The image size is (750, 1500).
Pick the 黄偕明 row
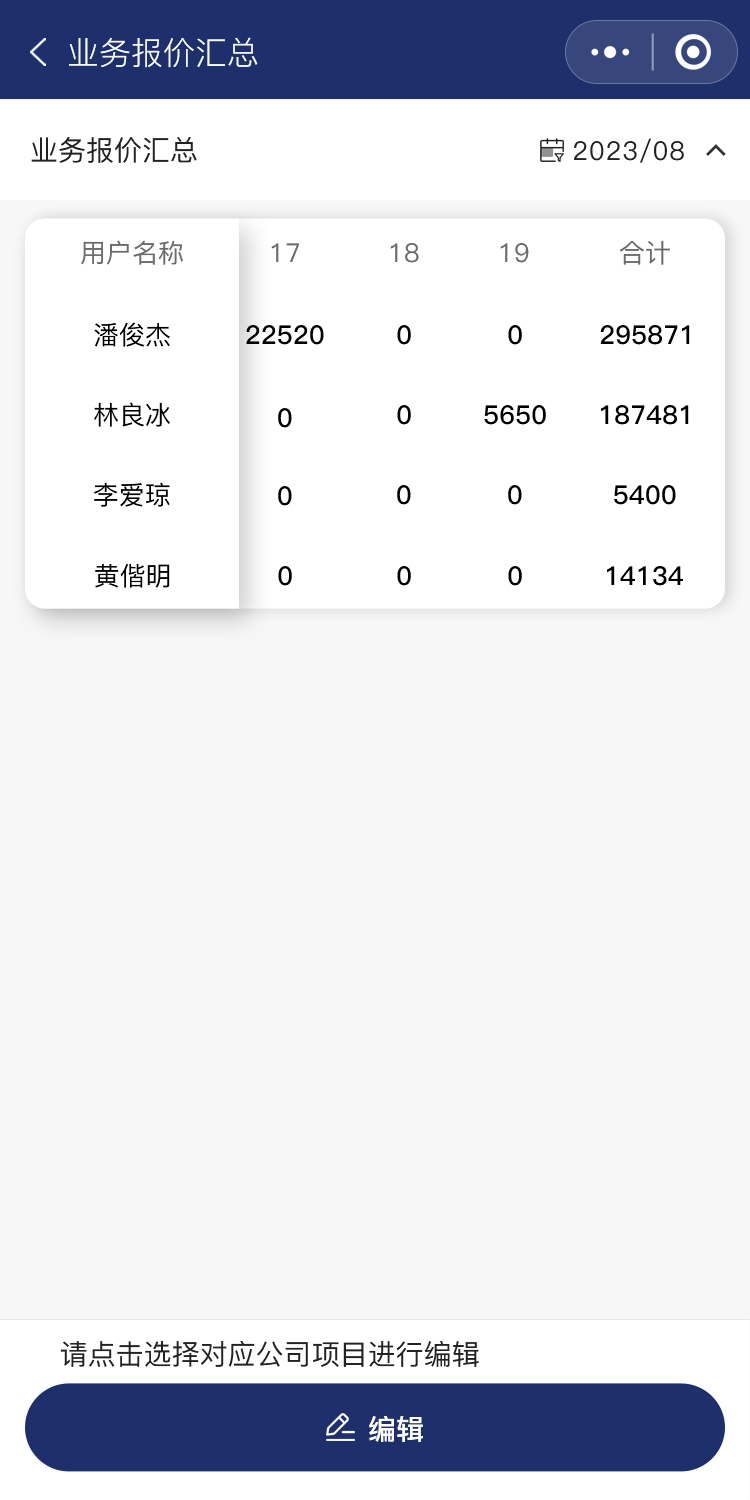coord(132,576)
